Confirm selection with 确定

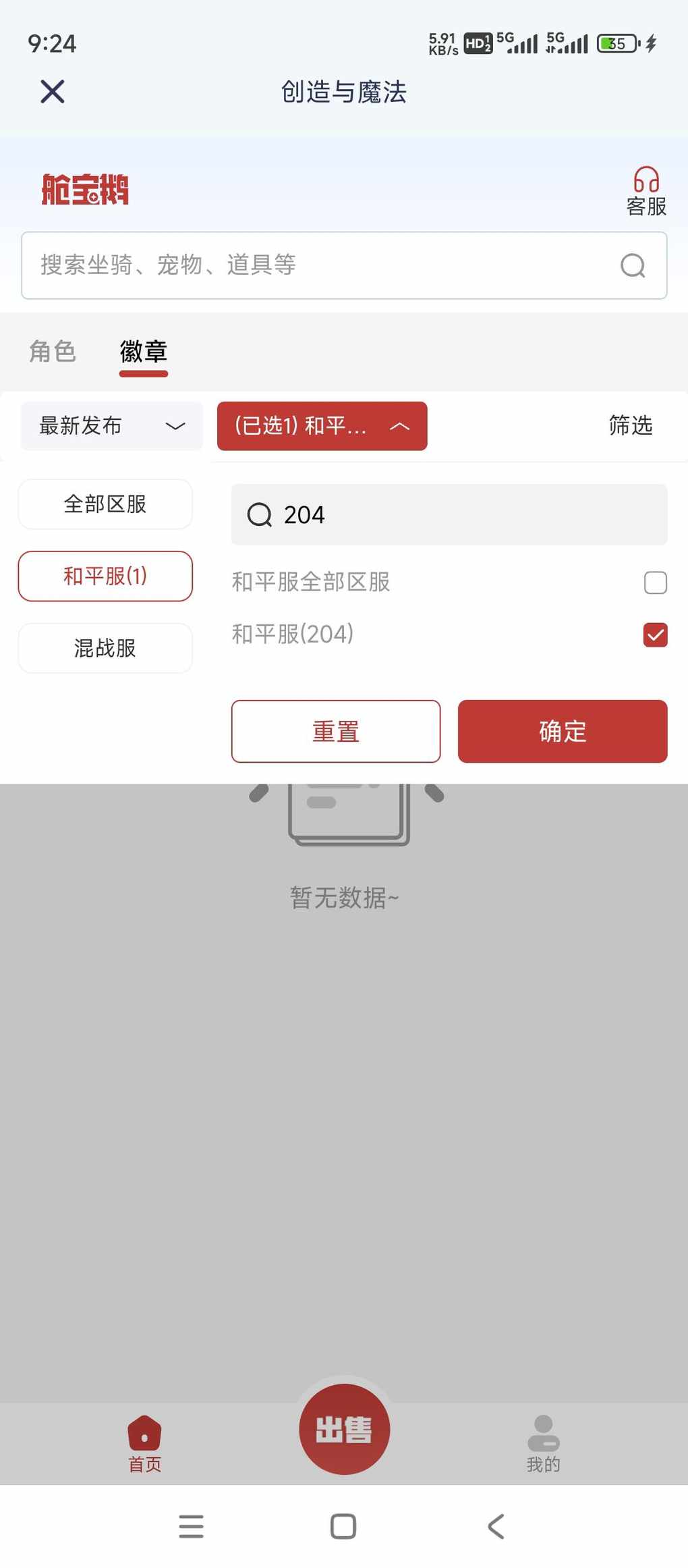click(x=563, y=731)
